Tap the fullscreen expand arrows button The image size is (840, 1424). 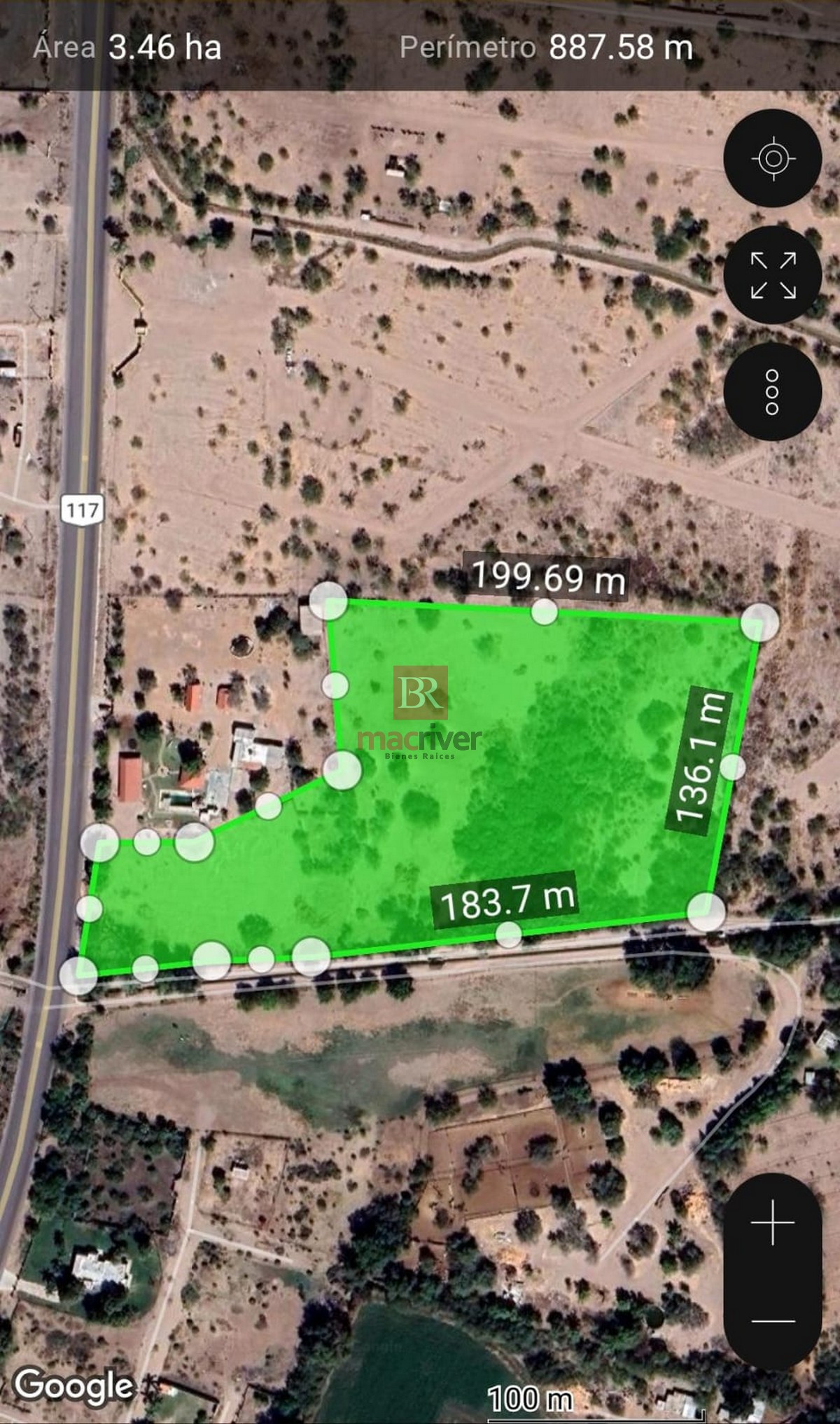click(772, 275)
